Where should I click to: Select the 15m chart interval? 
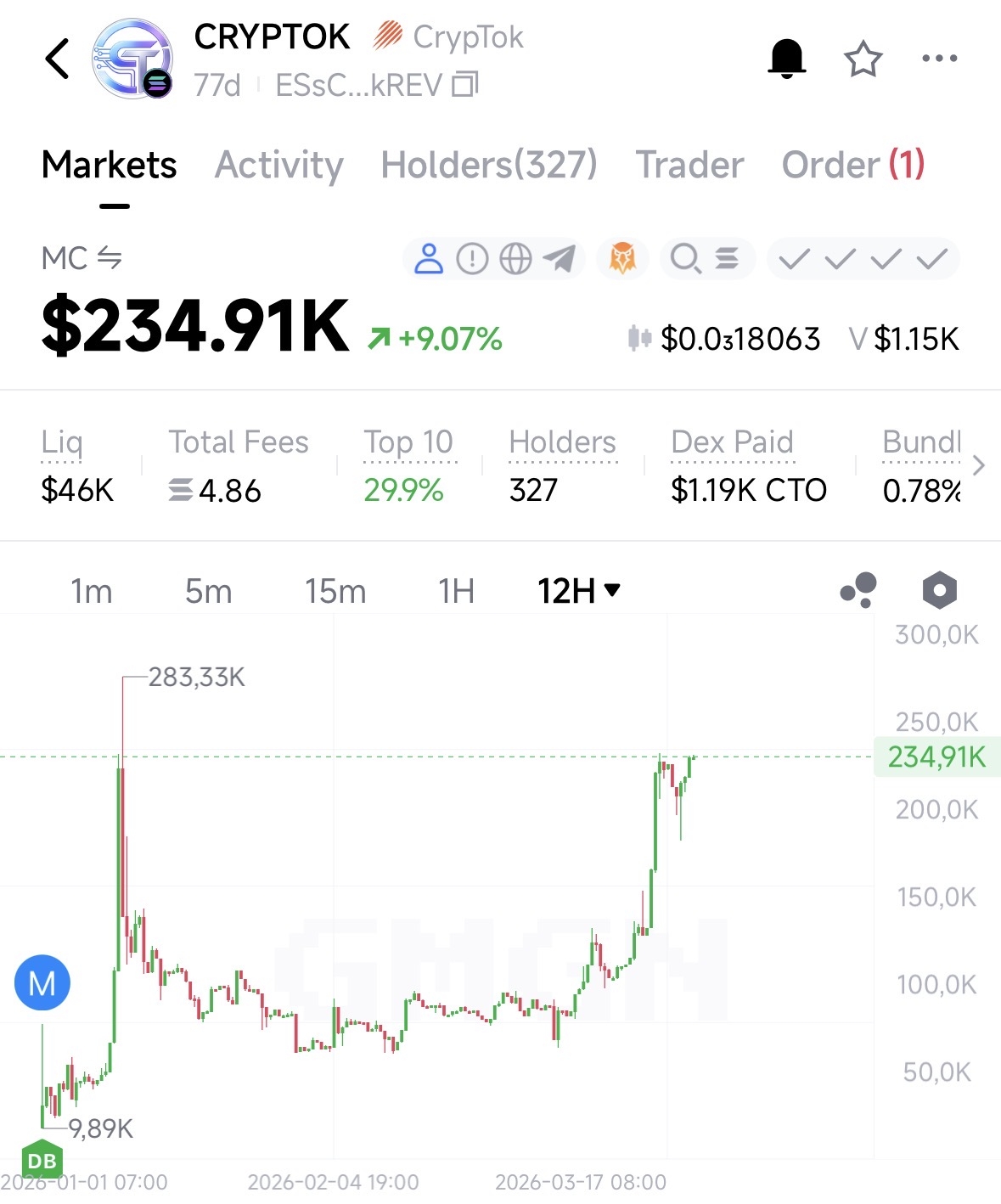(335, 591)
